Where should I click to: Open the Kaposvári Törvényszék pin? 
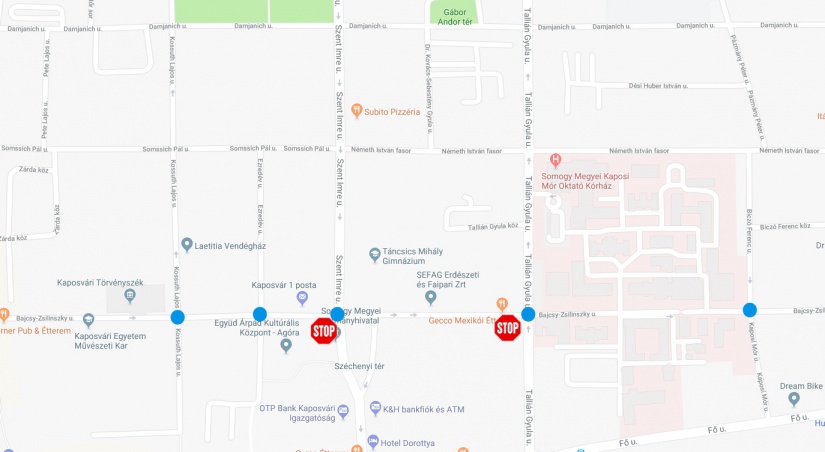130,295
